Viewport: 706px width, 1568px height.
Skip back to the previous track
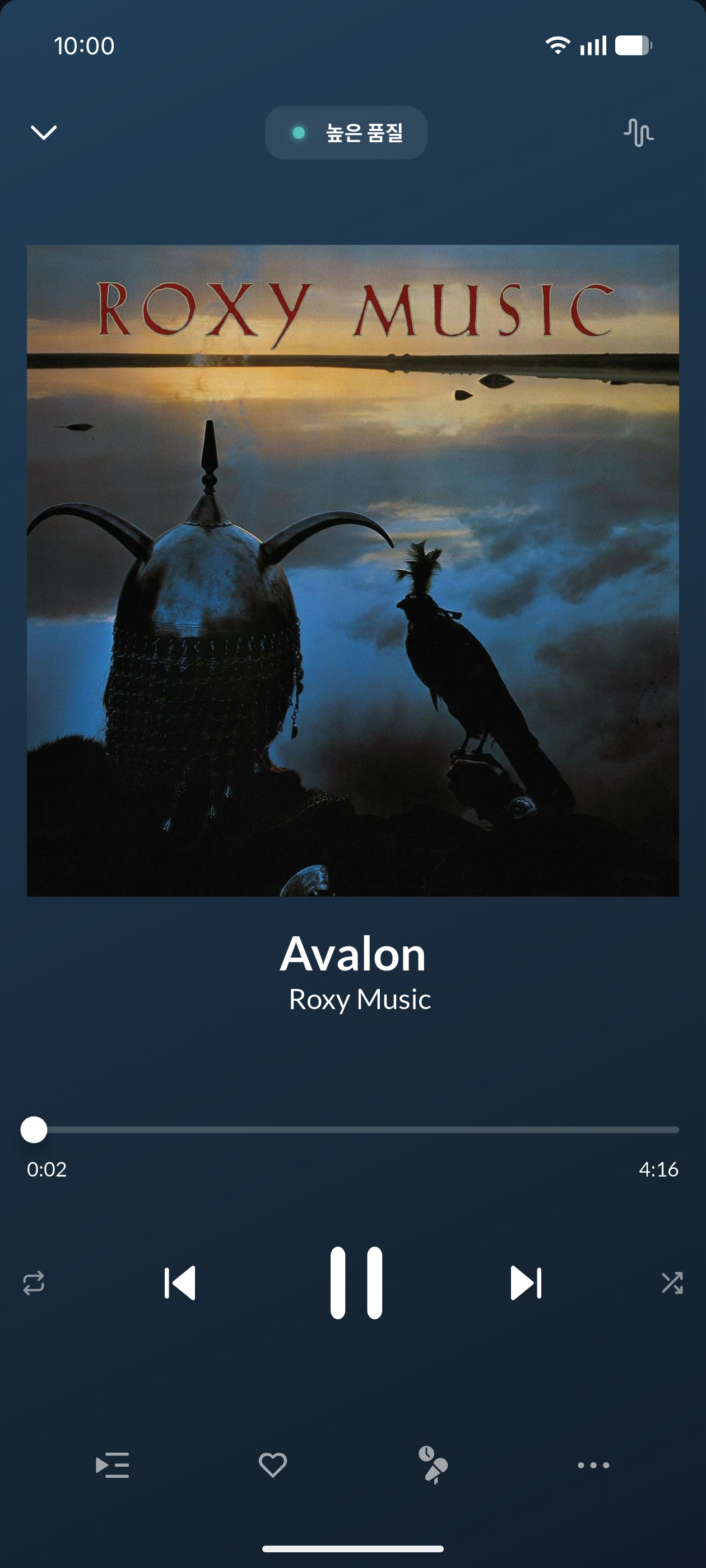coord(180,1282)
